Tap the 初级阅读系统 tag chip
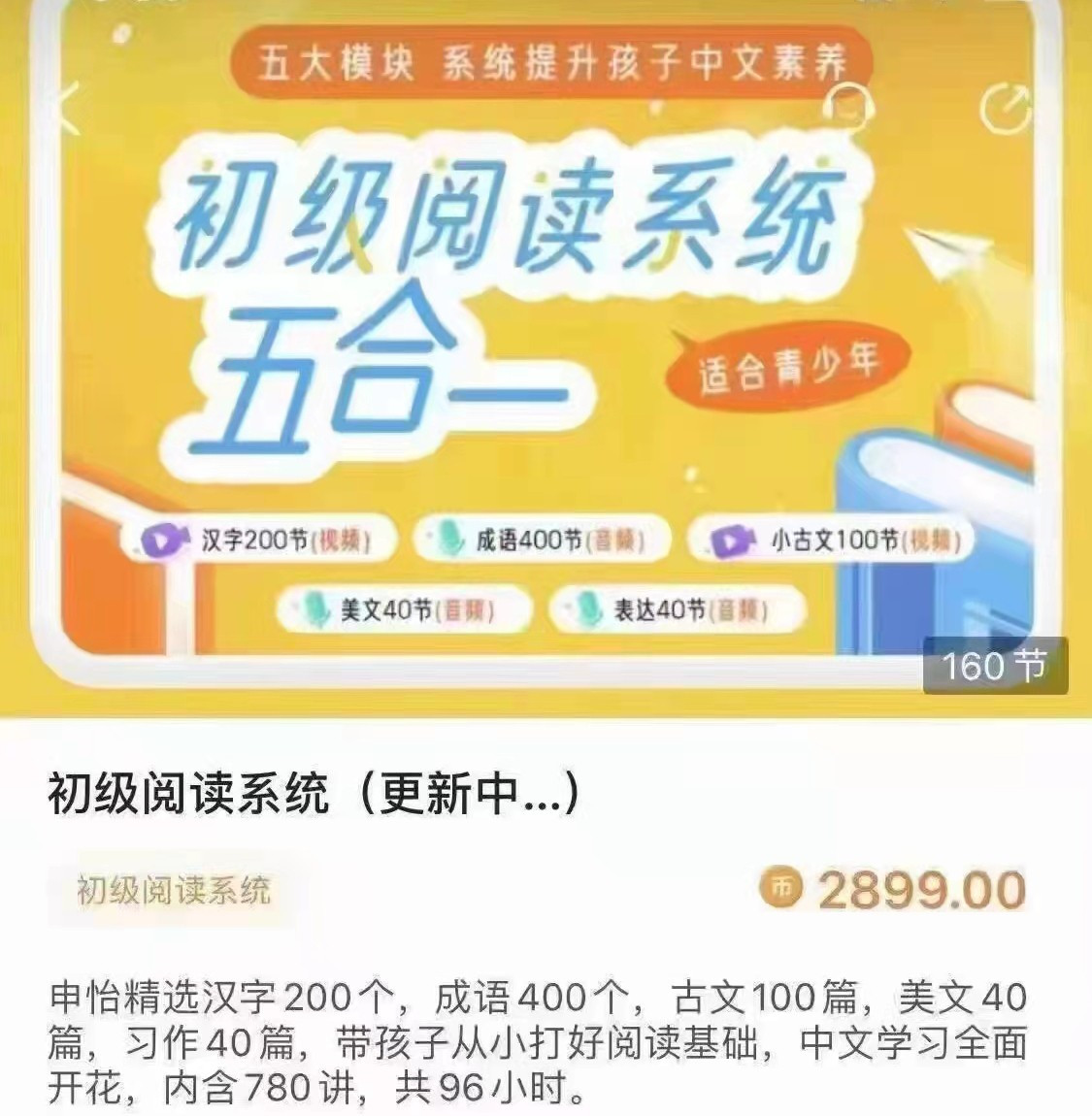Viewport: 1092px width, 1116px height. pyautogui.click(x=174, y=890)
